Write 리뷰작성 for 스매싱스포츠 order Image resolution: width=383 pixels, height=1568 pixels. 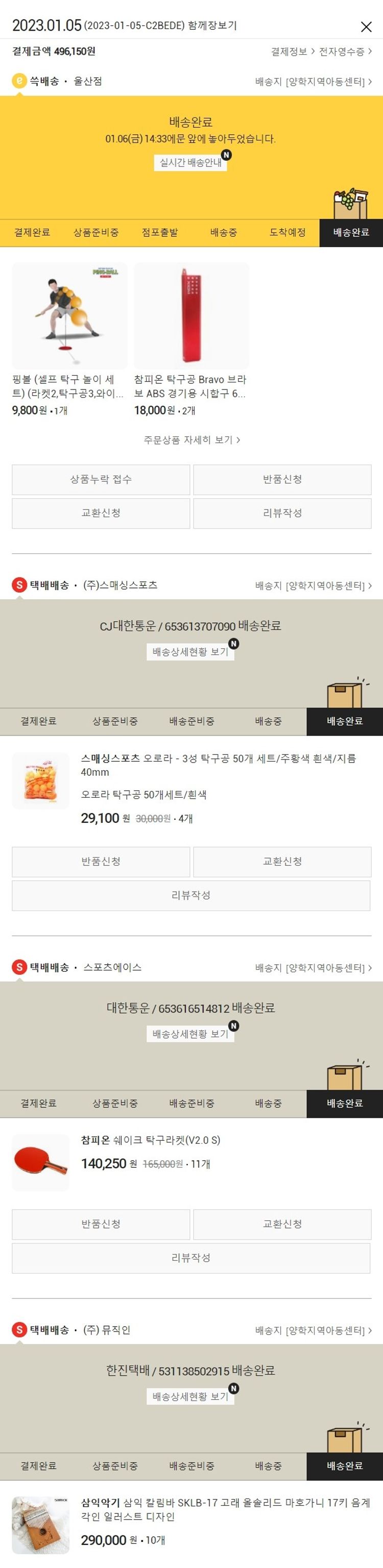pos(191,895)
